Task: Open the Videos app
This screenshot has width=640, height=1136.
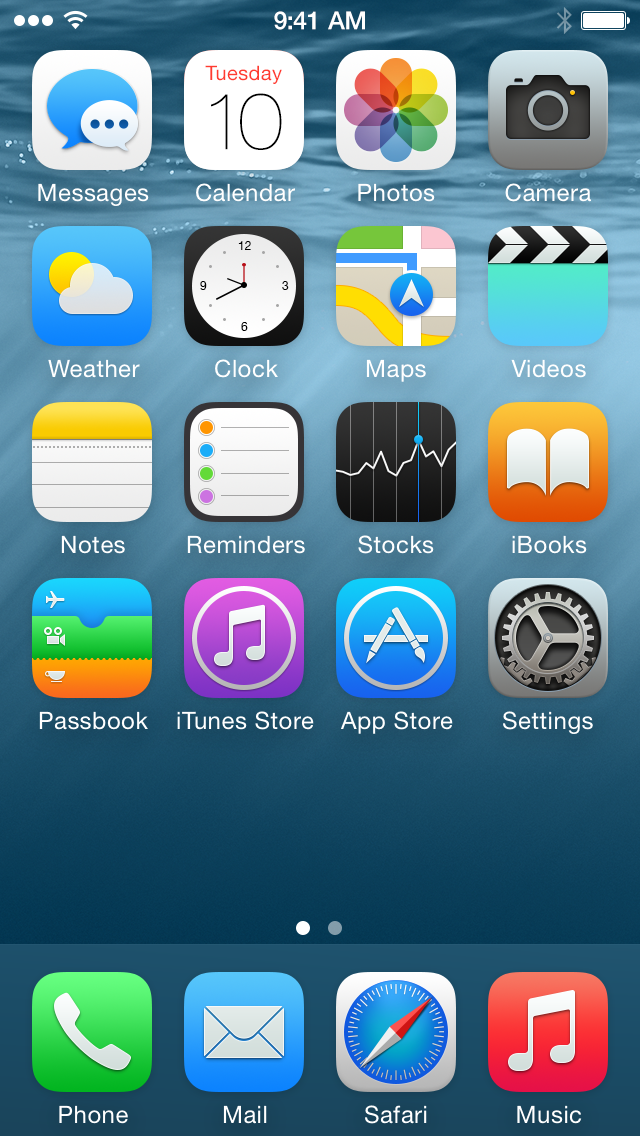Action: [548, 286]
